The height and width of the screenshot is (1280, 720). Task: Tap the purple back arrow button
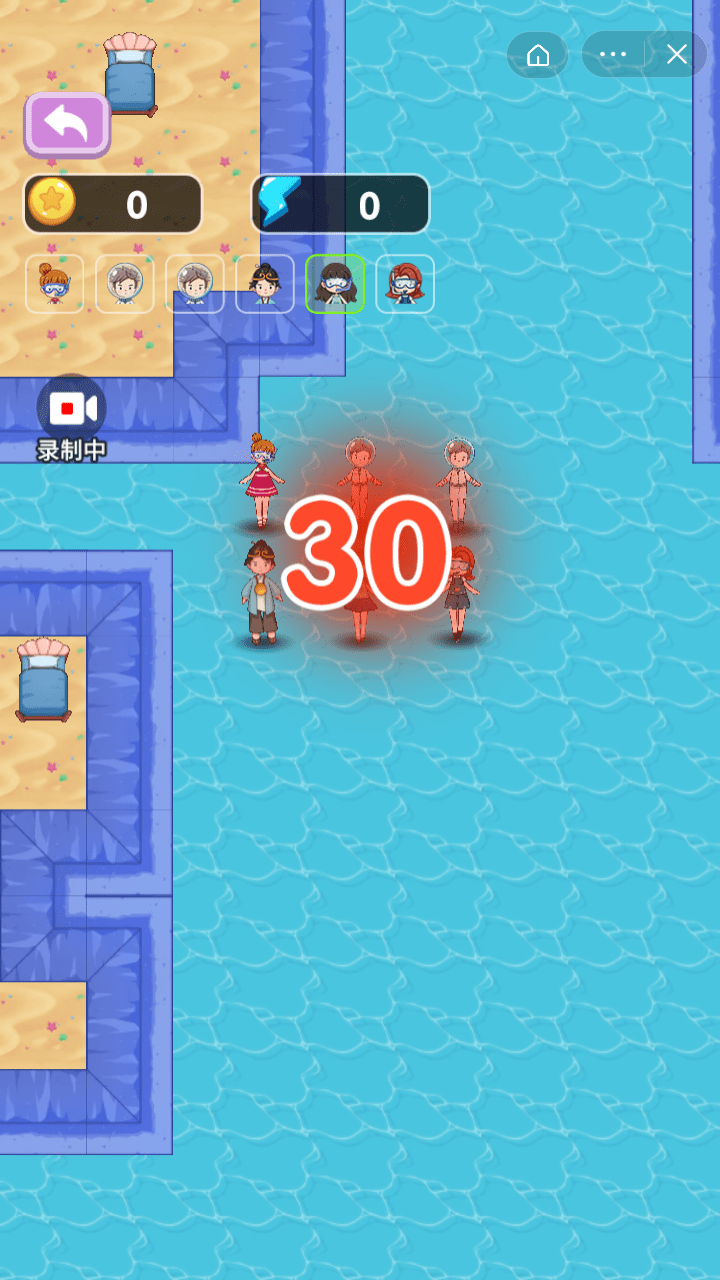point(67,125)
